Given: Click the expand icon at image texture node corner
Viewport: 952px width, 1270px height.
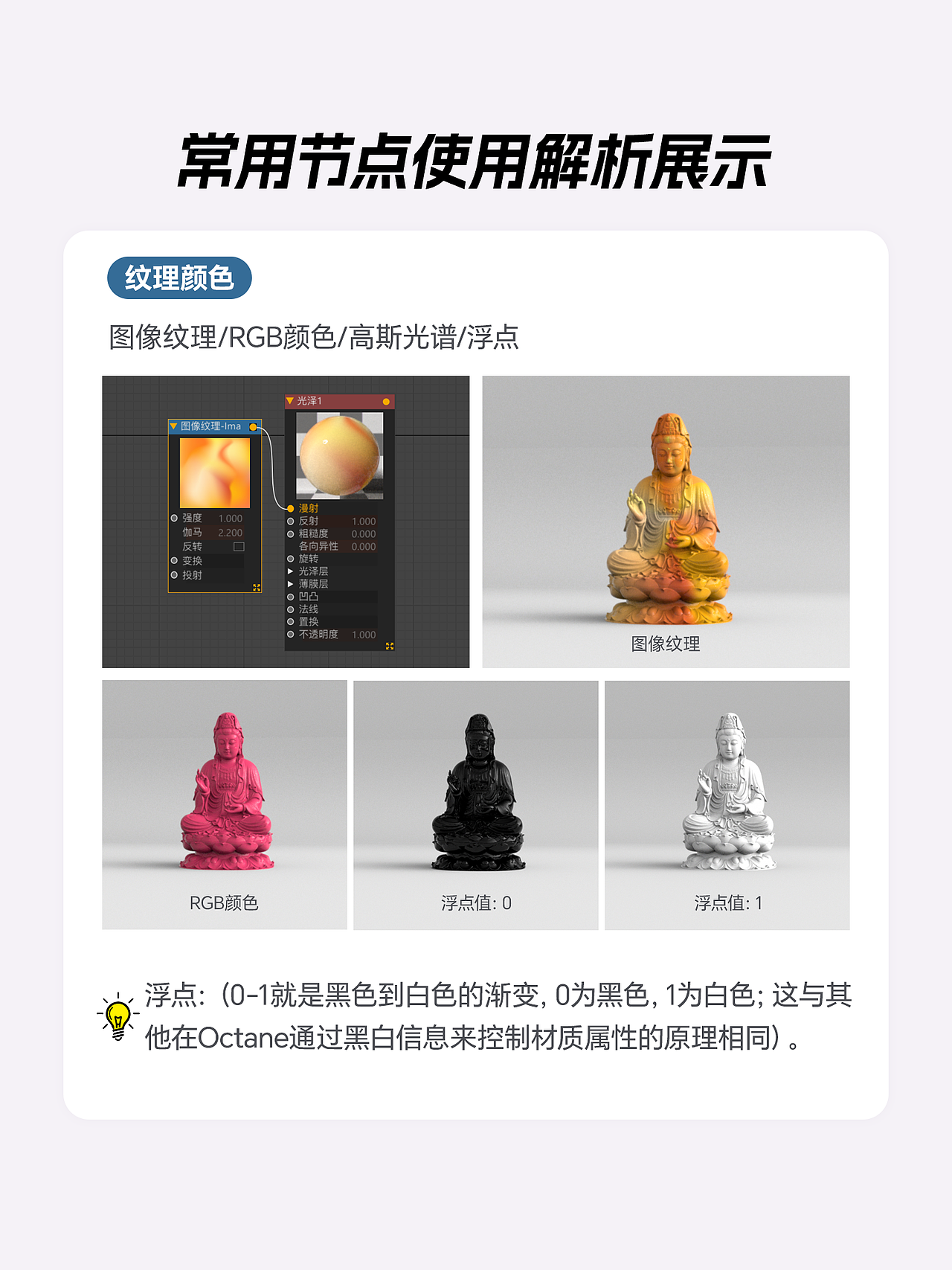Looking at the screenshot, I should pos(257,588).
